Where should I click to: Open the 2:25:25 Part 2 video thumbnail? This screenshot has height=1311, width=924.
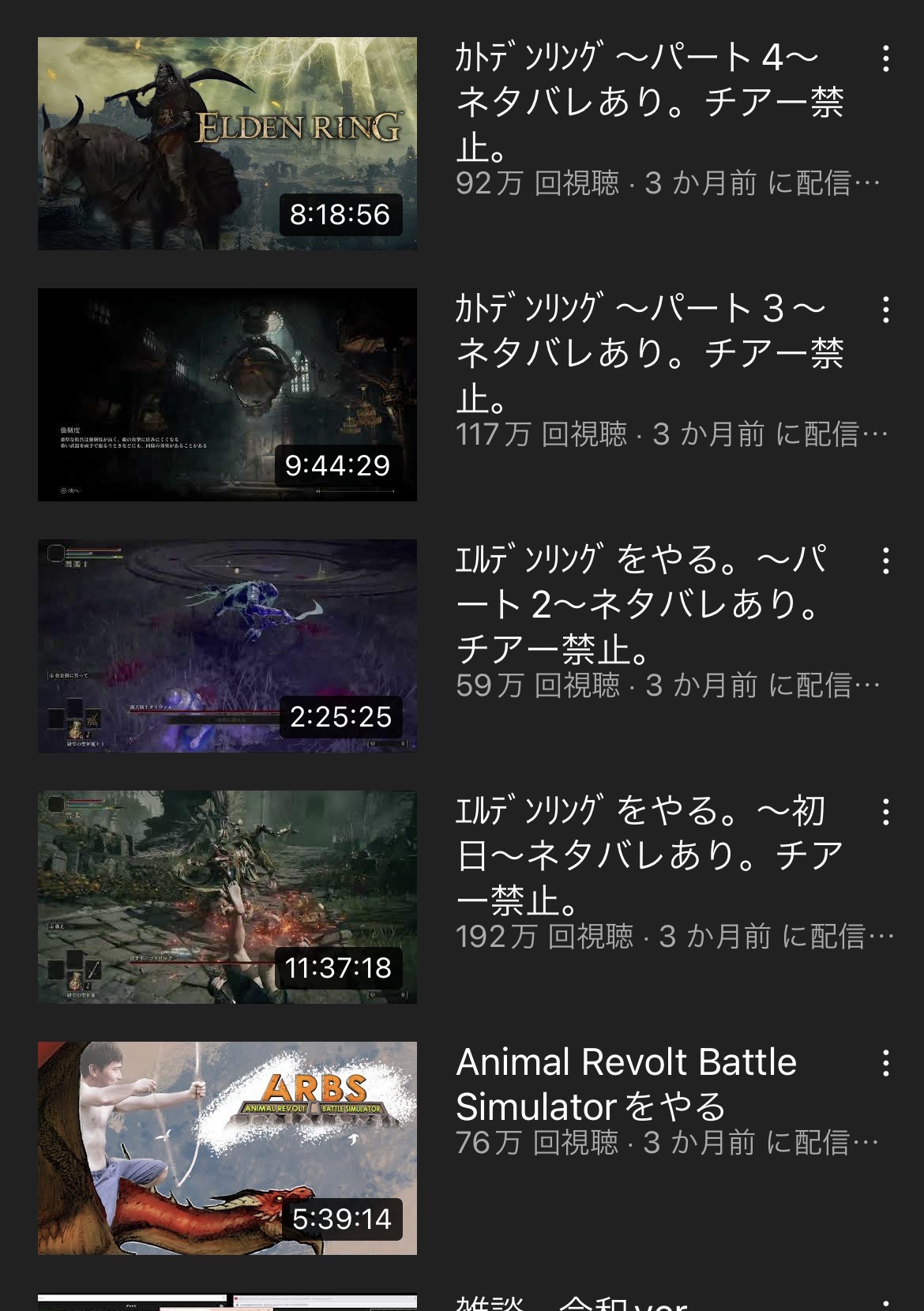227,645
